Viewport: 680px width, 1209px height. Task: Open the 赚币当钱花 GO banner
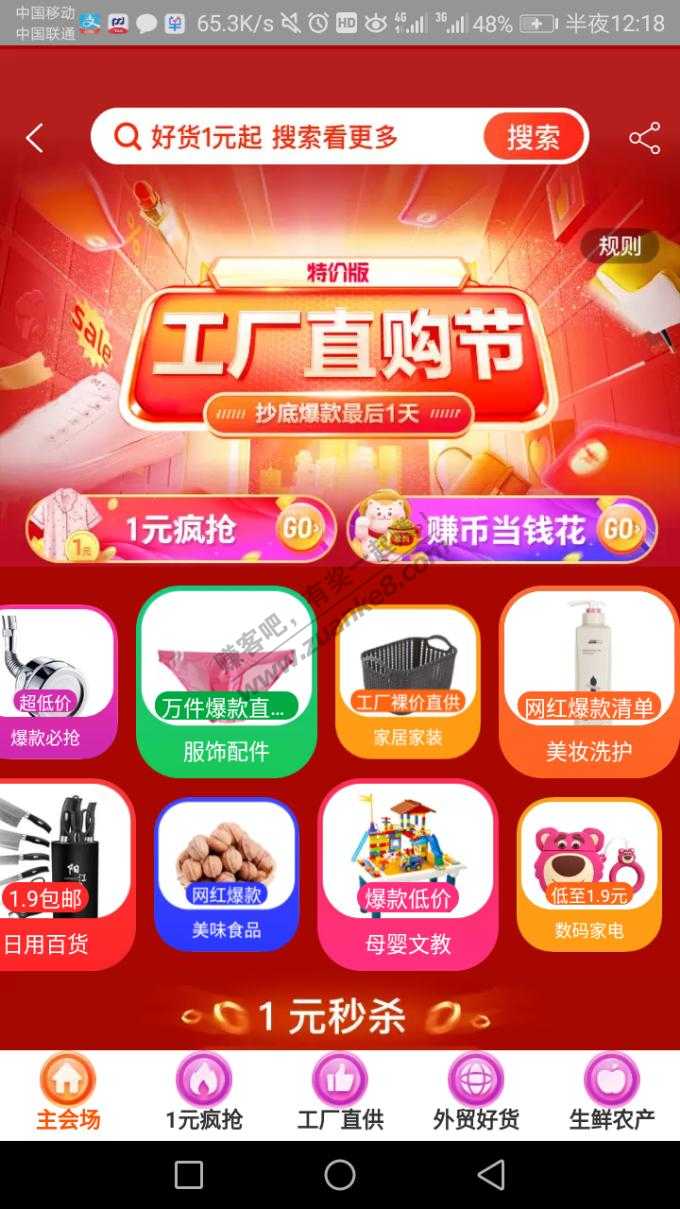pyautogui.click(x=502, y=529)
